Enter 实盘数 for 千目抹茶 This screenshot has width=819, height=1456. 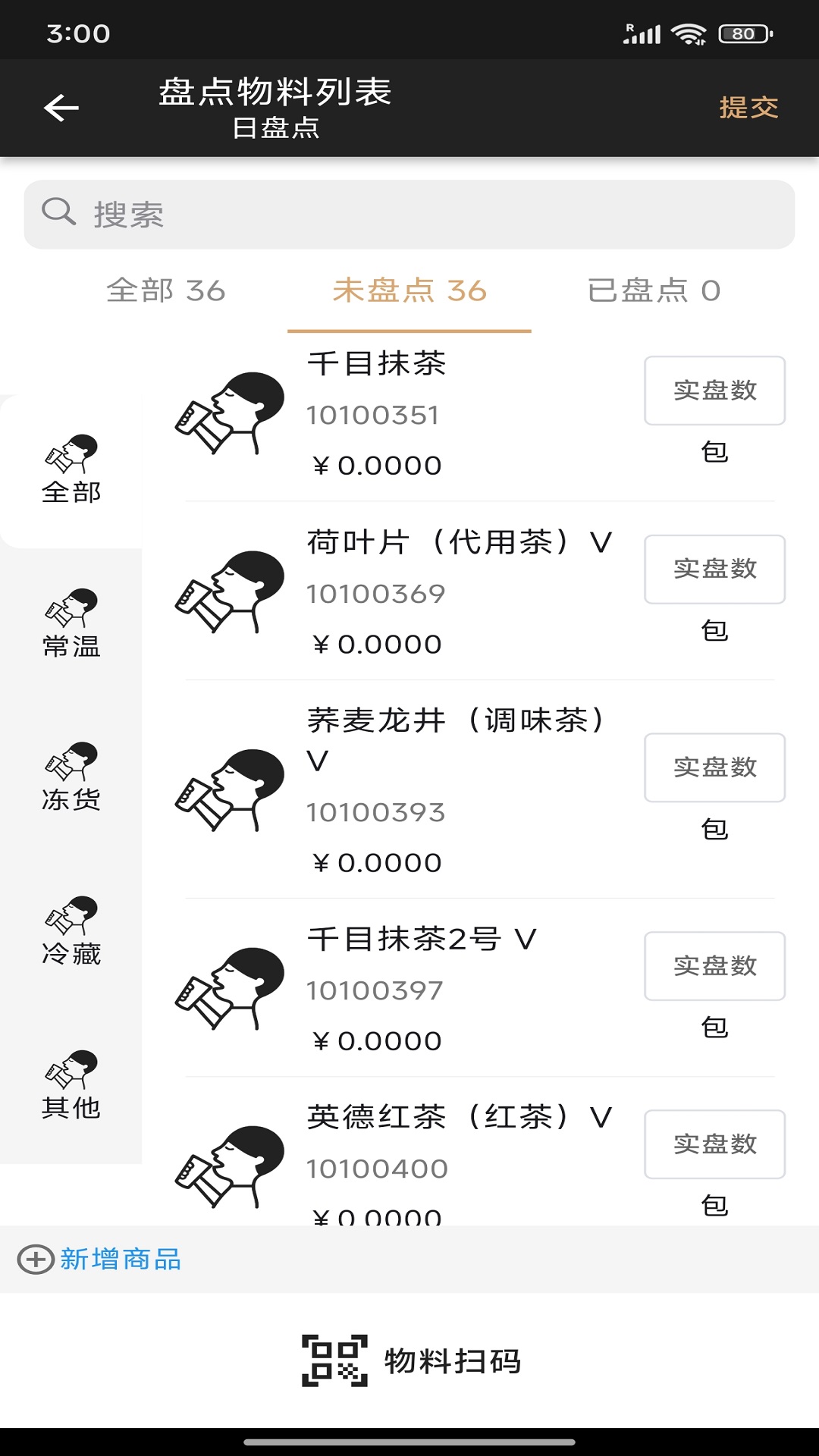[x=714, y=390]
